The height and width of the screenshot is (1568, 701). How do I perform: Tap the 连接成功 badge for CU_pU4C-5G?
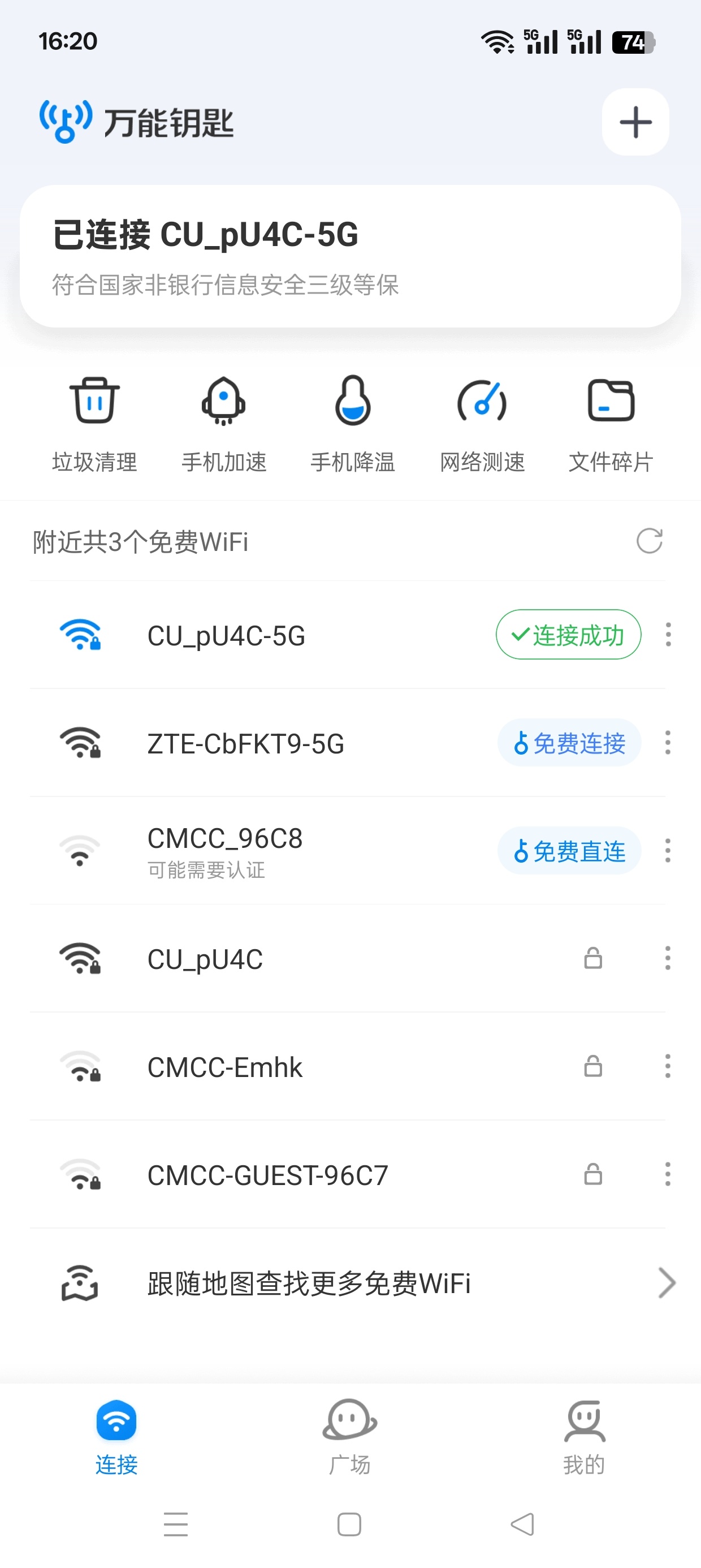pyautogui.click(x=568, y=634)
